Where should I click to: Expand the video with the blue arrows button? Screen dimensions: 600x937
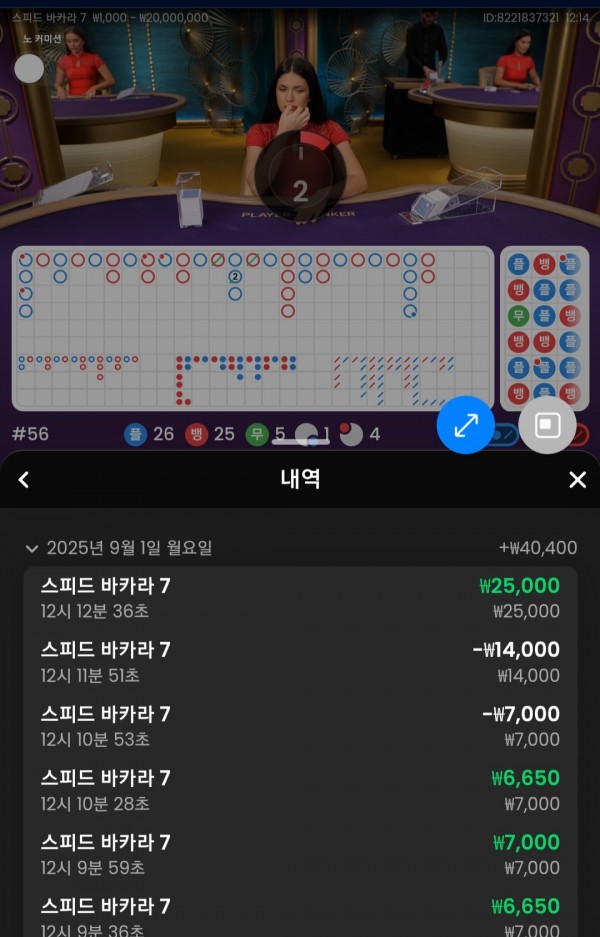pos(466,425)
